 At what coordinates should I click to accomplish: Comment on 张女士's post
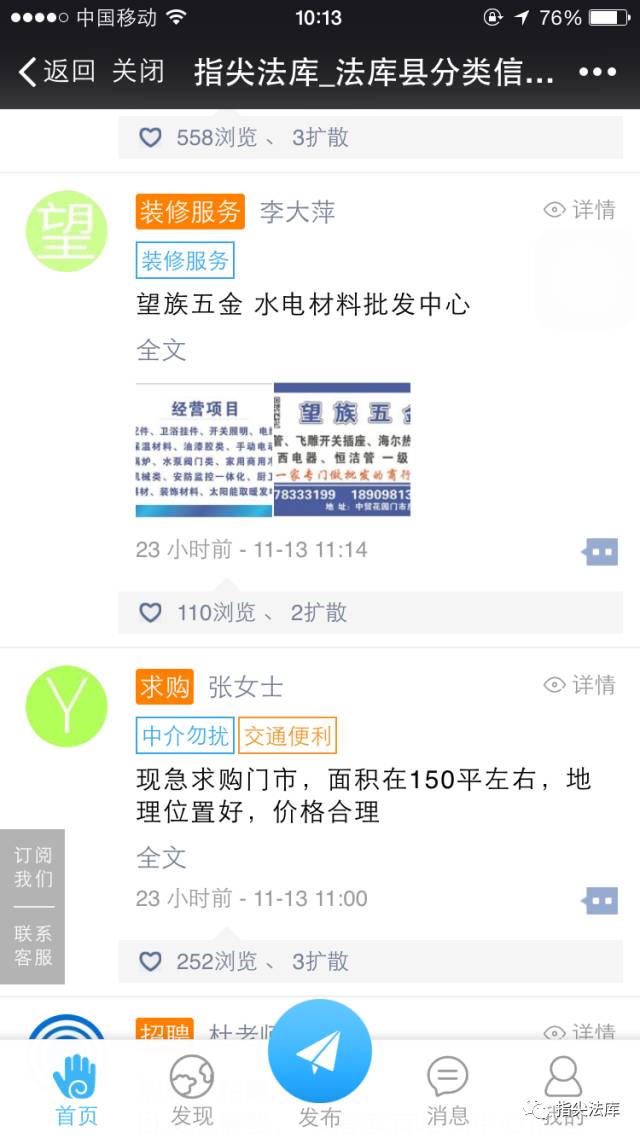coord(600,900)
